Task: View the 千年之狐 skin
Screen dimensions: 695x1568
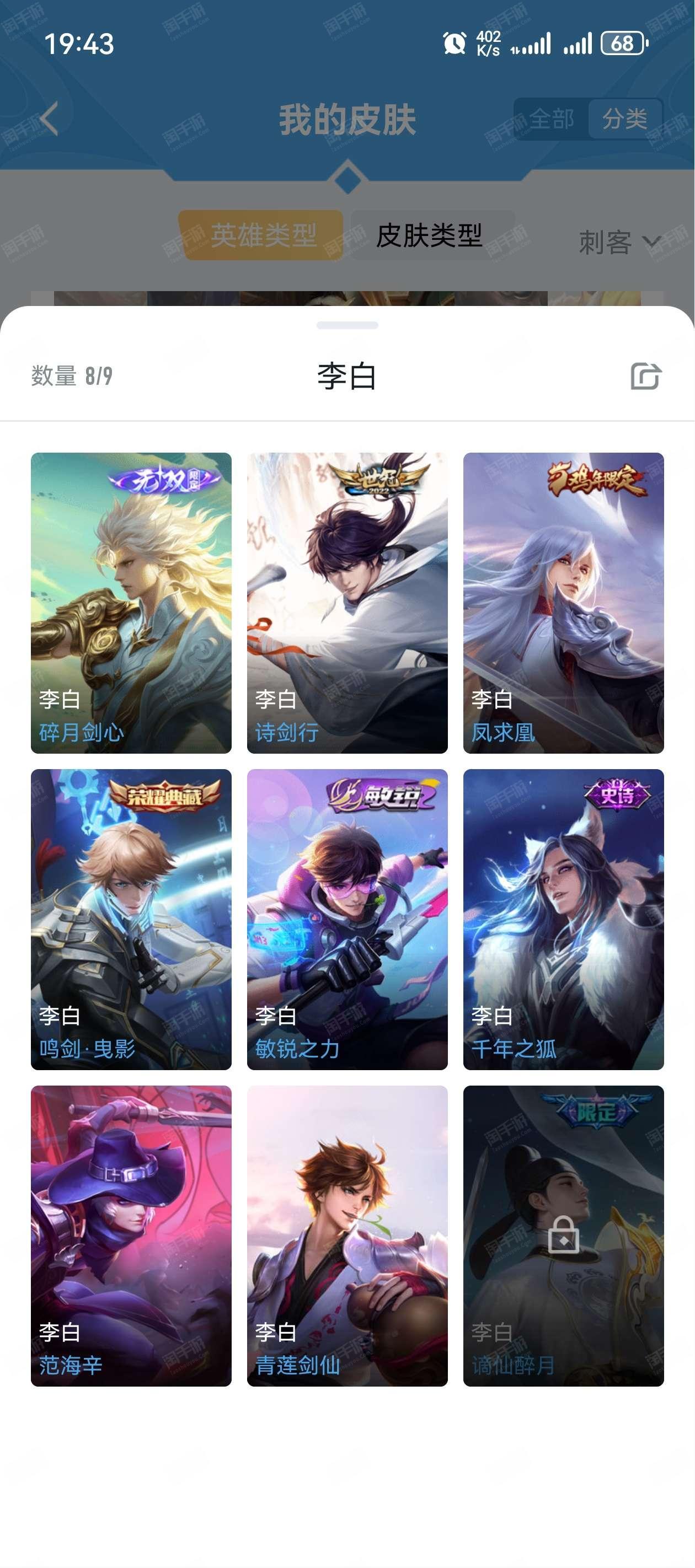Action: [x=563, y=919]
